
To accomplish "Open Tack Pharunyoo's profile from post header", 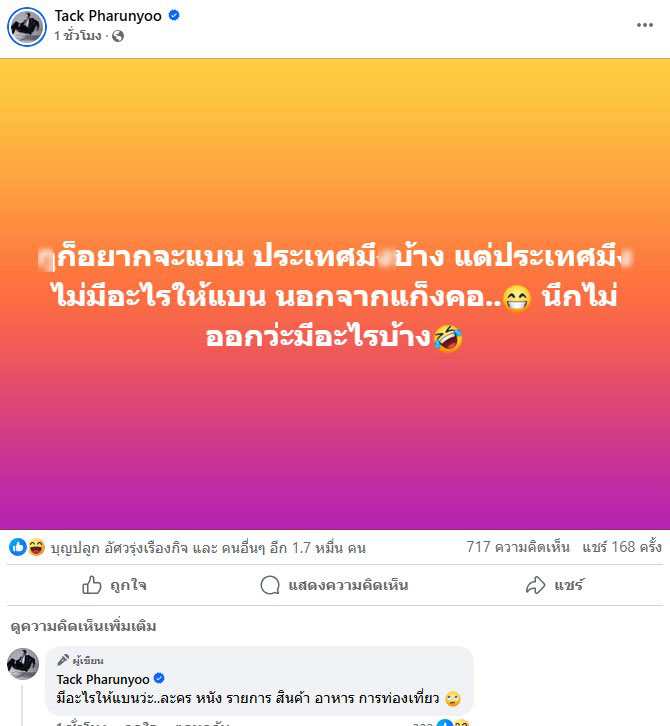I will tap(109, 16).
